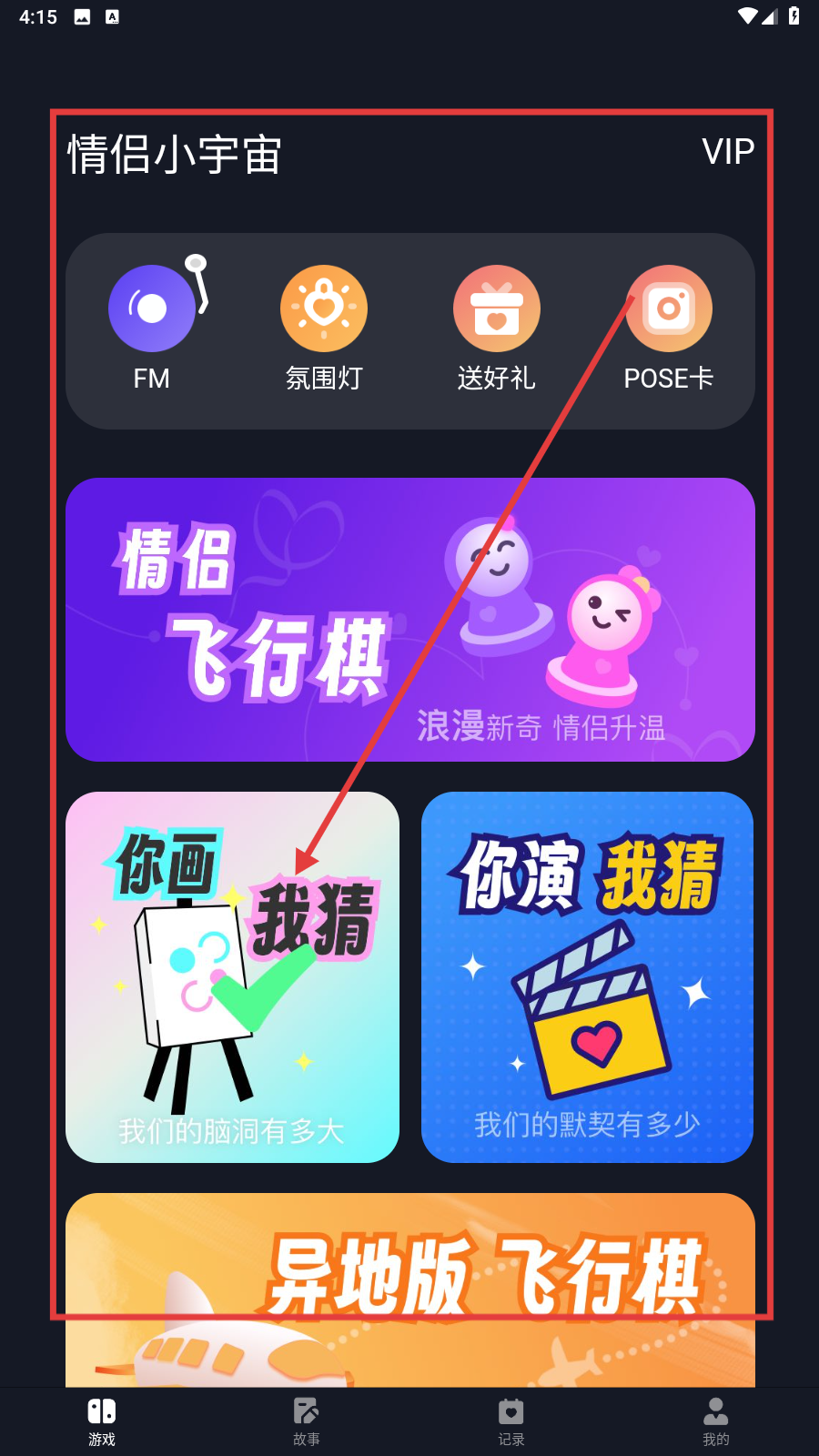Open 异地版飞行棋 game card
Viewport: 819px width, 1456px height.
click(409, 1288)
